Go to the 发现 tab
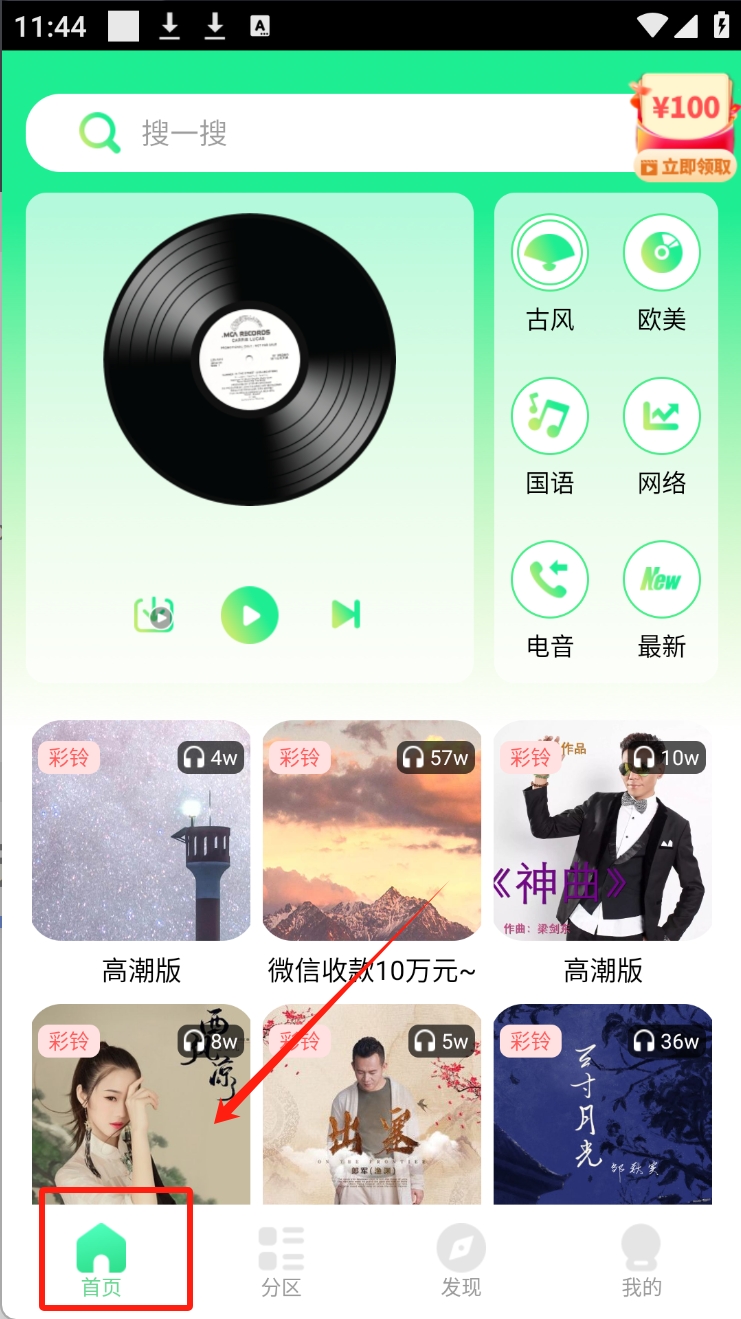Image resolution: width=741 pixels, height=1319 pixels. tap(461, 1262)
